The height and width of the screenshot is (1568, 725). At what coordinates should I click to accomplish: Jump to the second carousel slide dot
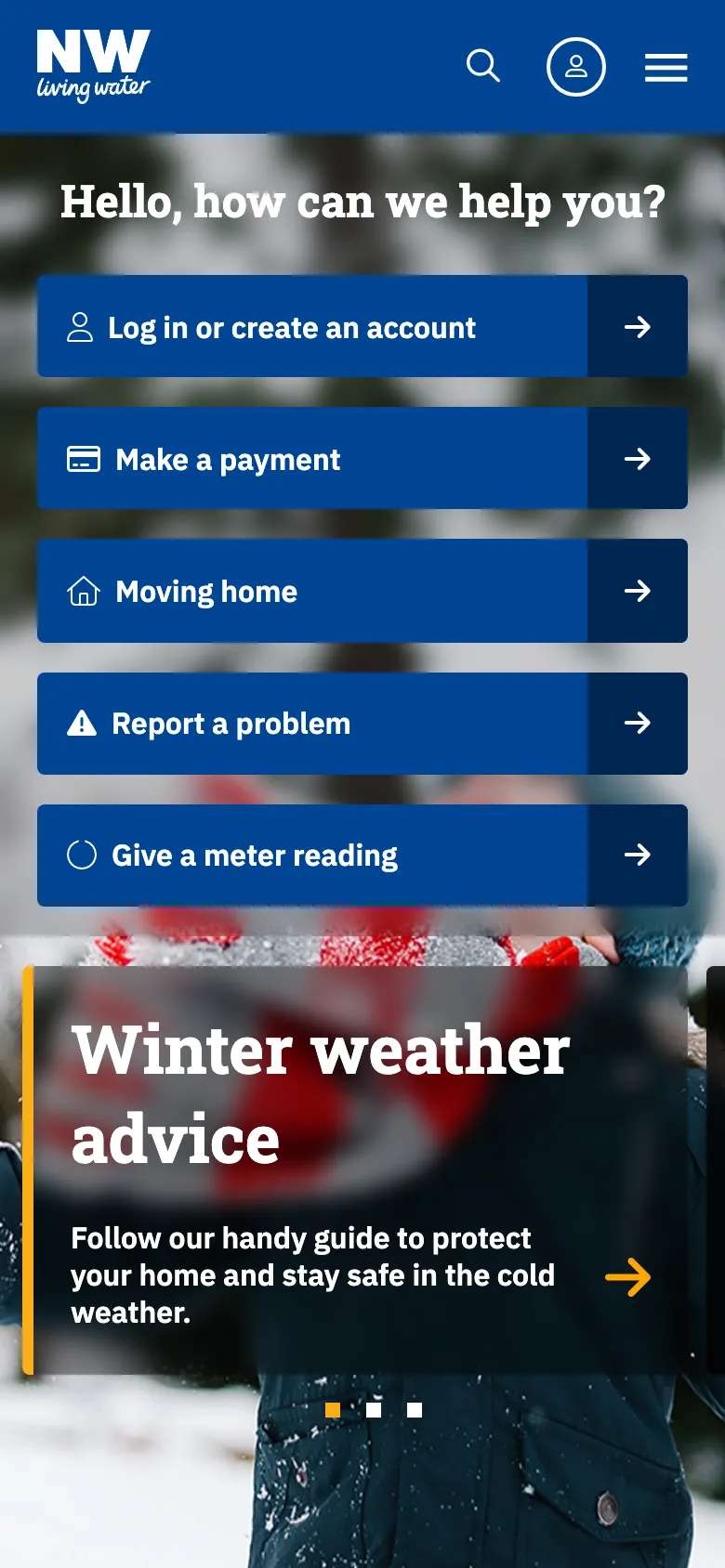[x=374, y=1410]
